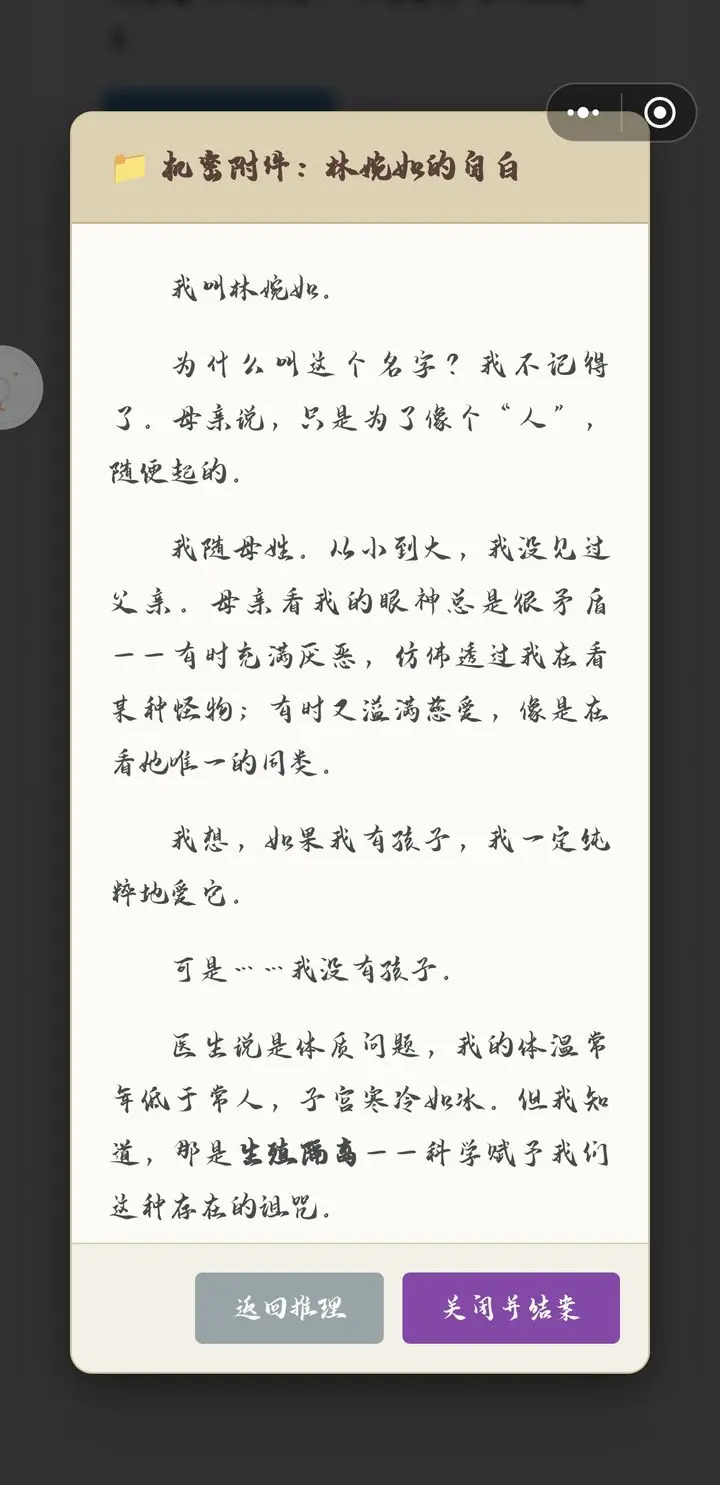Select 关闭并结案 to close the case
This screenshot has height=1485, width=720.
[x=511, y=1308]
